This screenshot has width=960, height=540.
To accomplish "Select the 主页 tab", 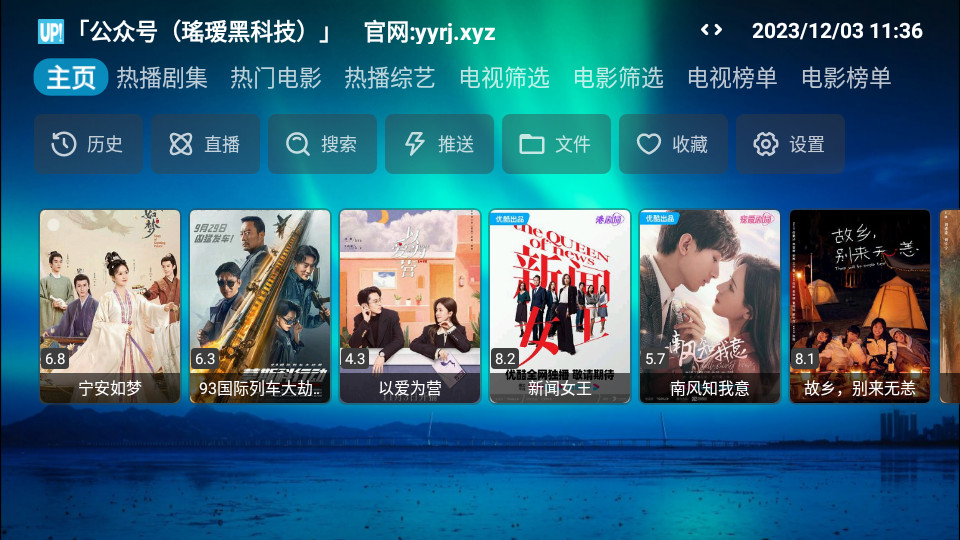I will [71, 78].
